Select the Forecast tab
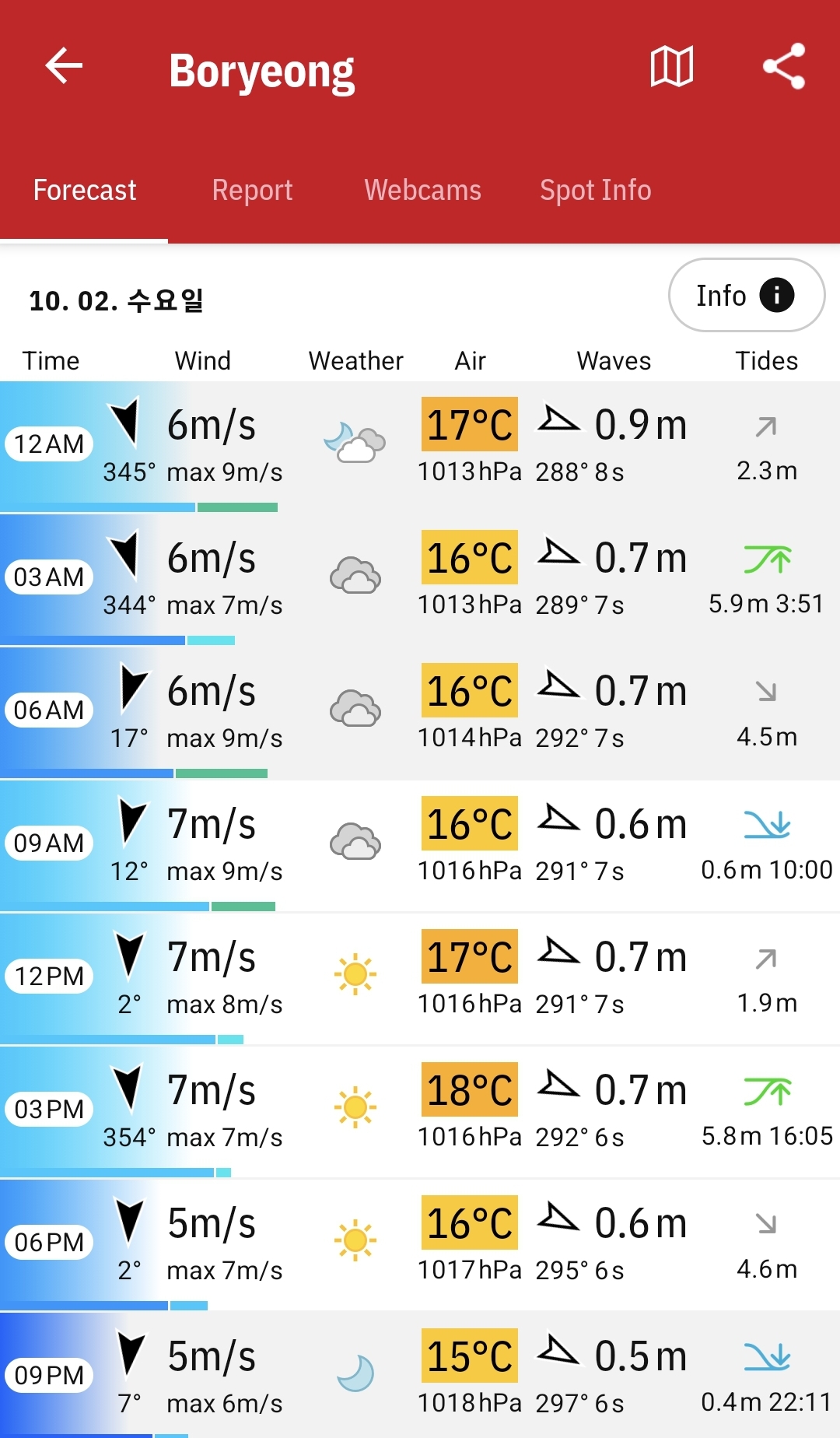This screenshot has width=840, height=1438. 85,190
